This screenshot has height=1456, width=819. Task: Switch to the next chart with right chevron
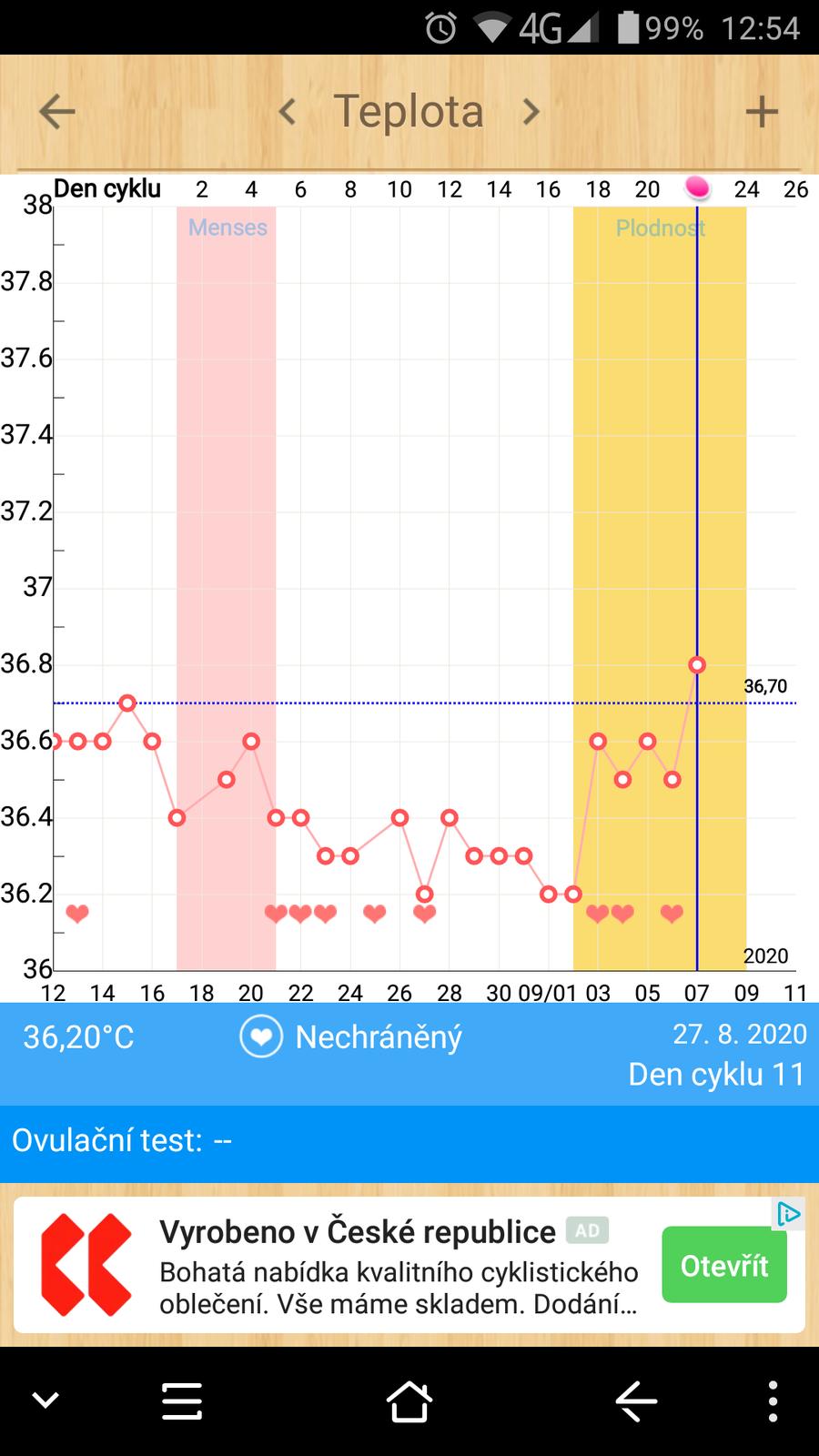531,112
